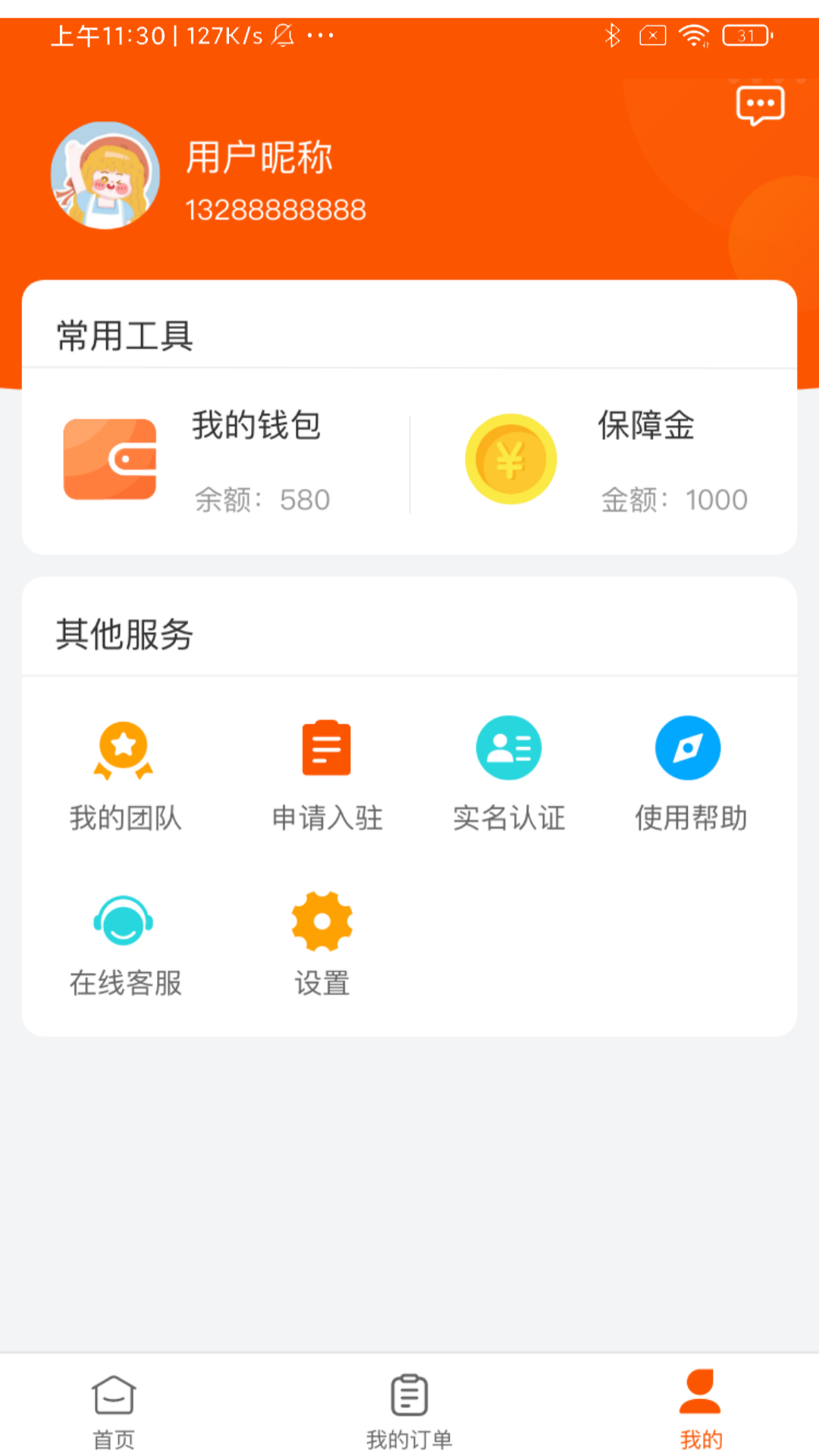The height and width of the screenshot is (1456, 819).
Task: Open the messages chat bubble icon
Action: point(760,105)
